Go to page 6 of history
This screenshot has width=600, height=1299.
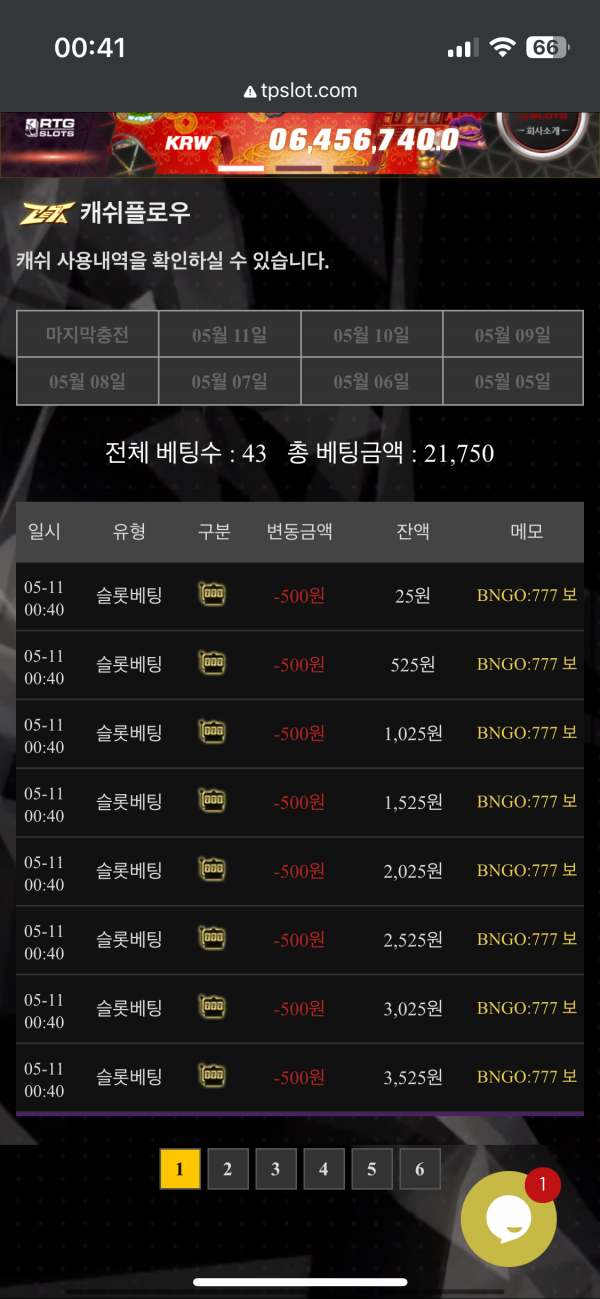420,1169
